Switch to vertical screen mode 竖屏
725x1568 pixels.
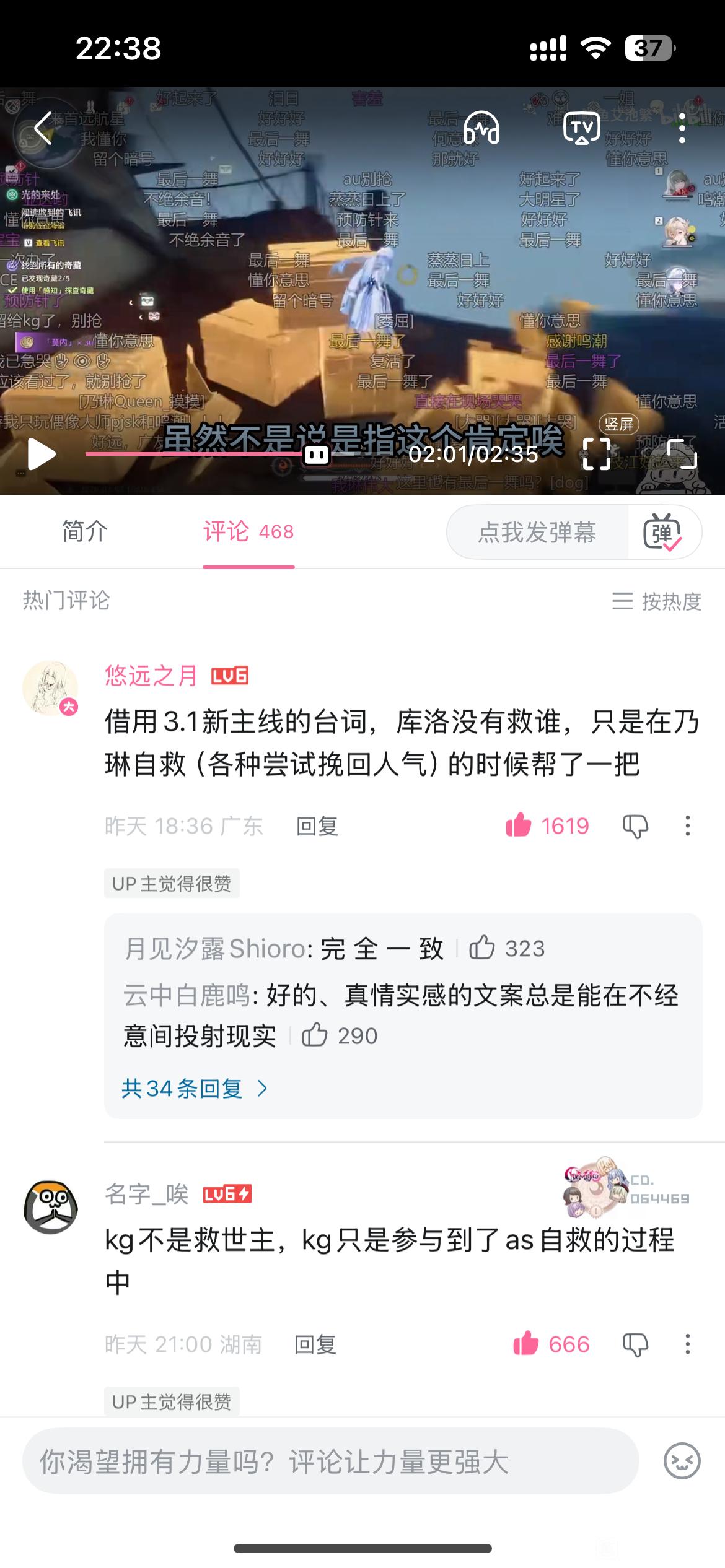pyautogui.click(x=618, y=424)
